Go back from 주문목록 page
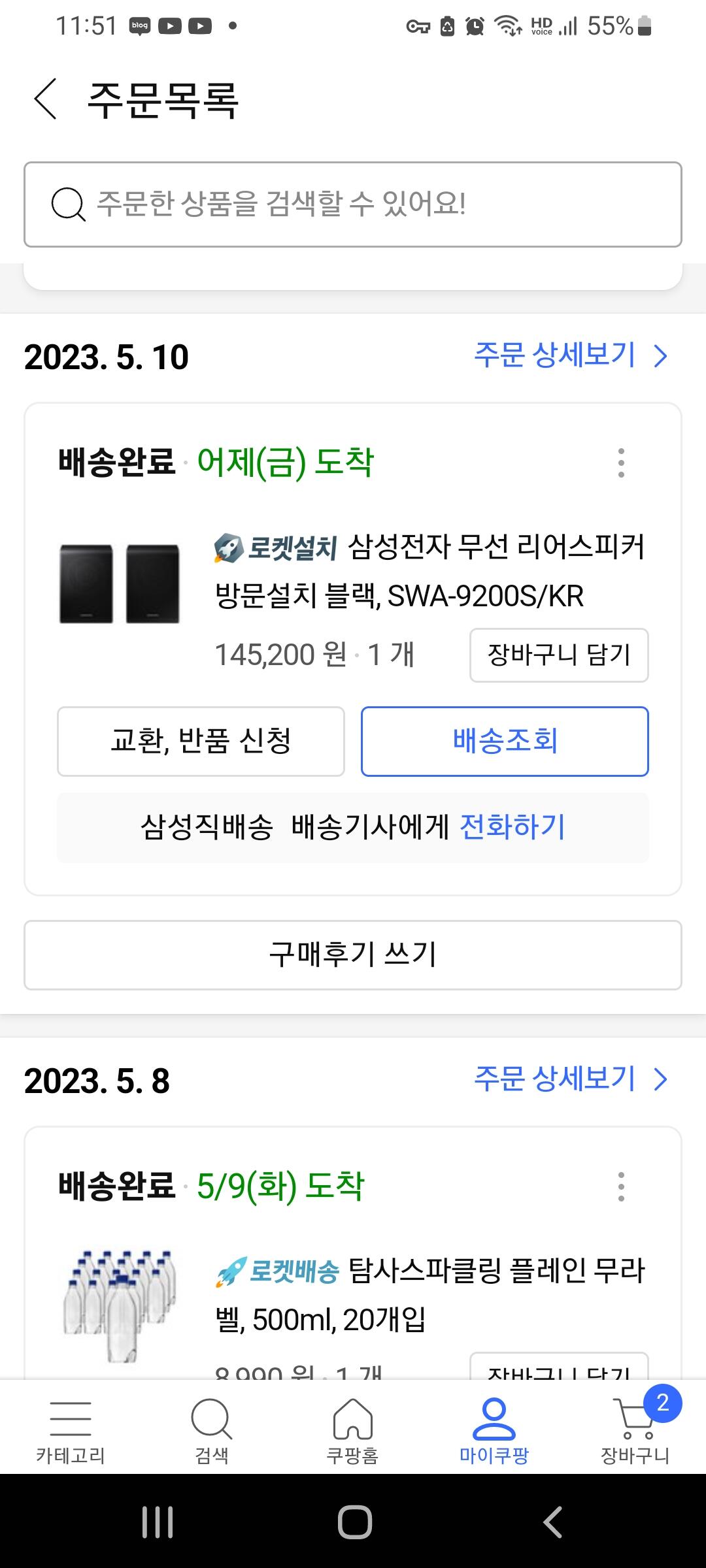The image size is (706, 1568). coord(45,99)
